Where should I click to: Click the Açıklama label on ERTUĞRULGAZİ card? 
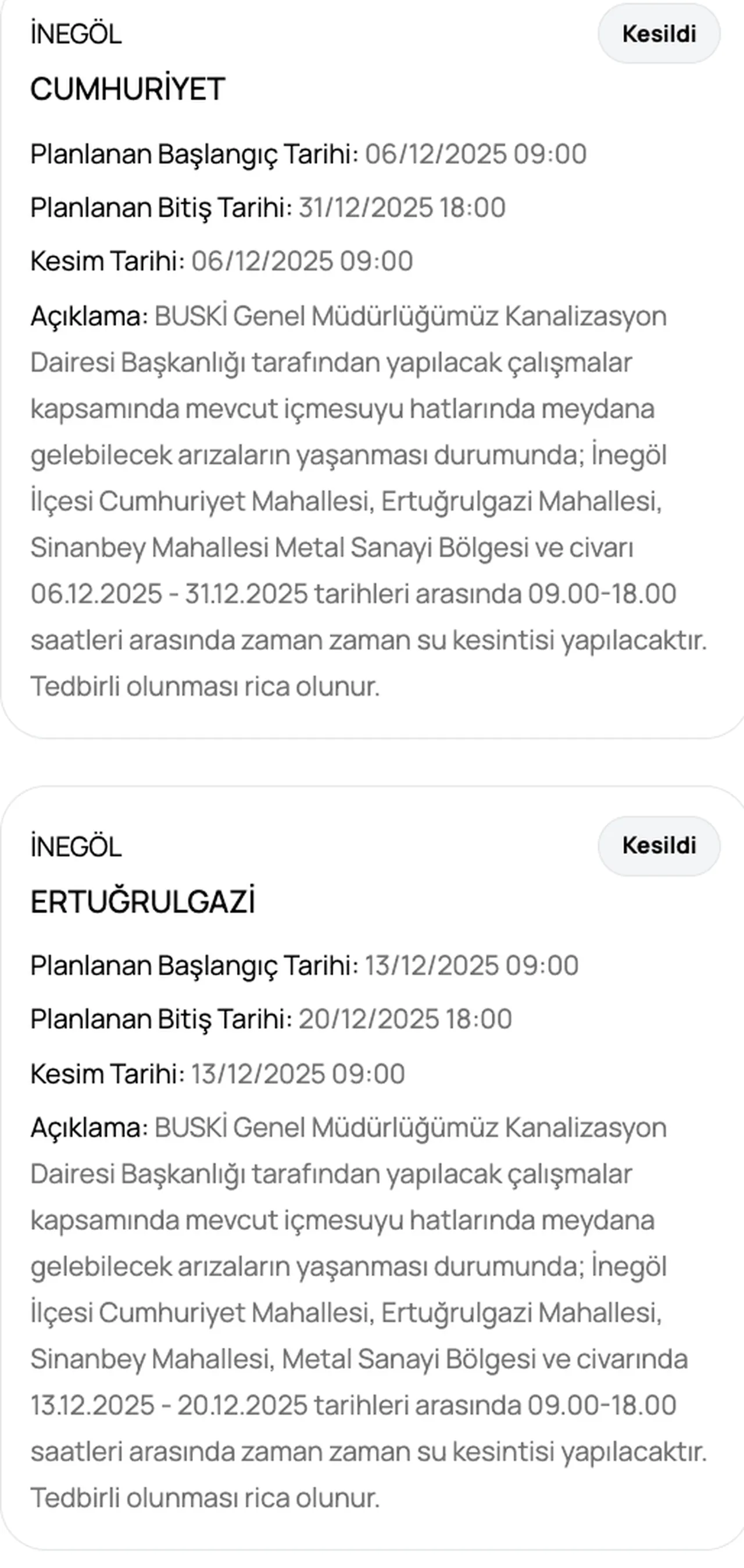tap(87, 1126)
